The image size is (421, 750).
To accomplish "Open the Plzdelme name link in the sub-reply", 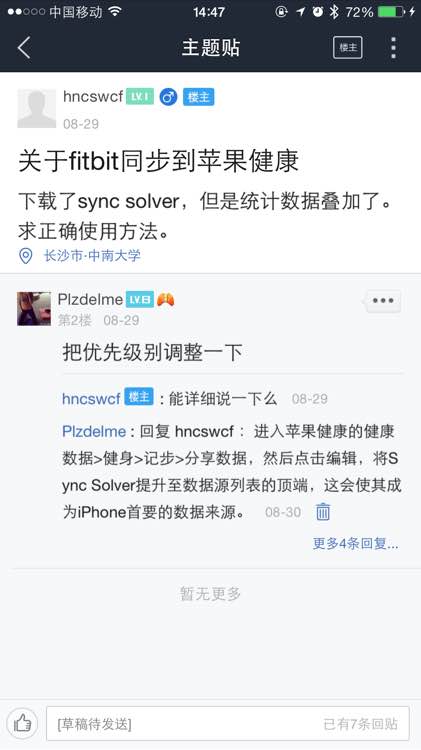I will click(94, 431).
